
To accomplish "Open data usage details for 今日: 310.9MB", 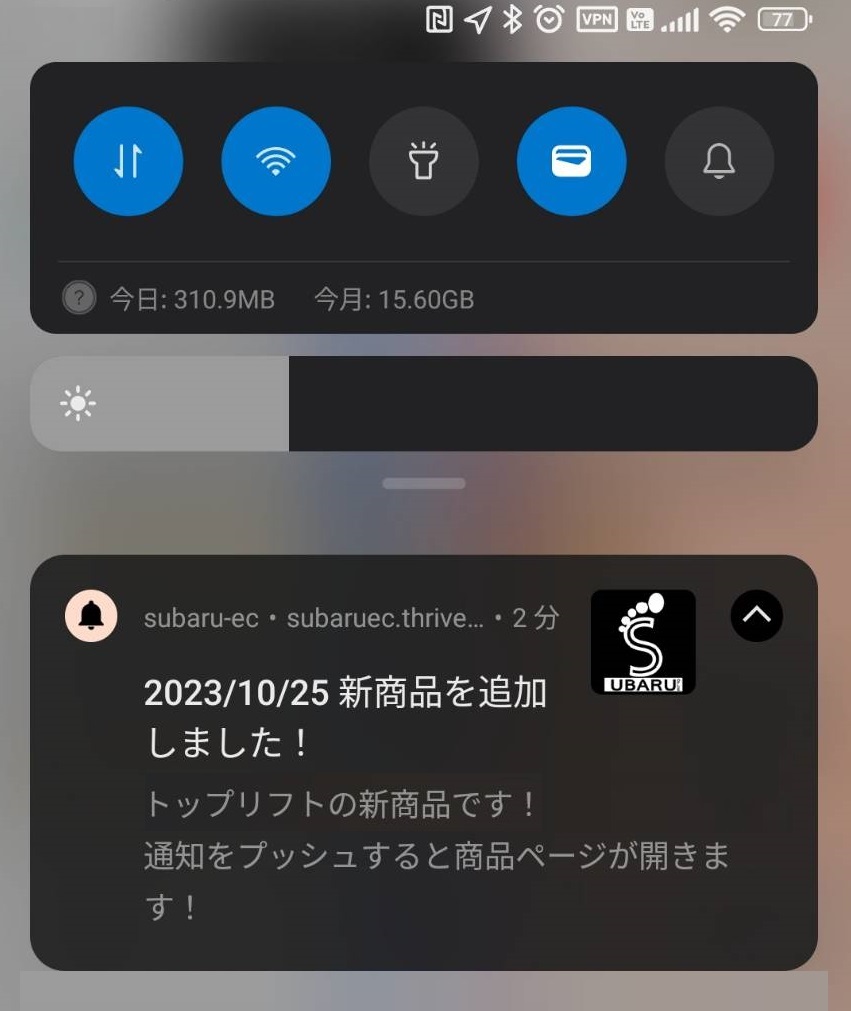I will [192, 299].
